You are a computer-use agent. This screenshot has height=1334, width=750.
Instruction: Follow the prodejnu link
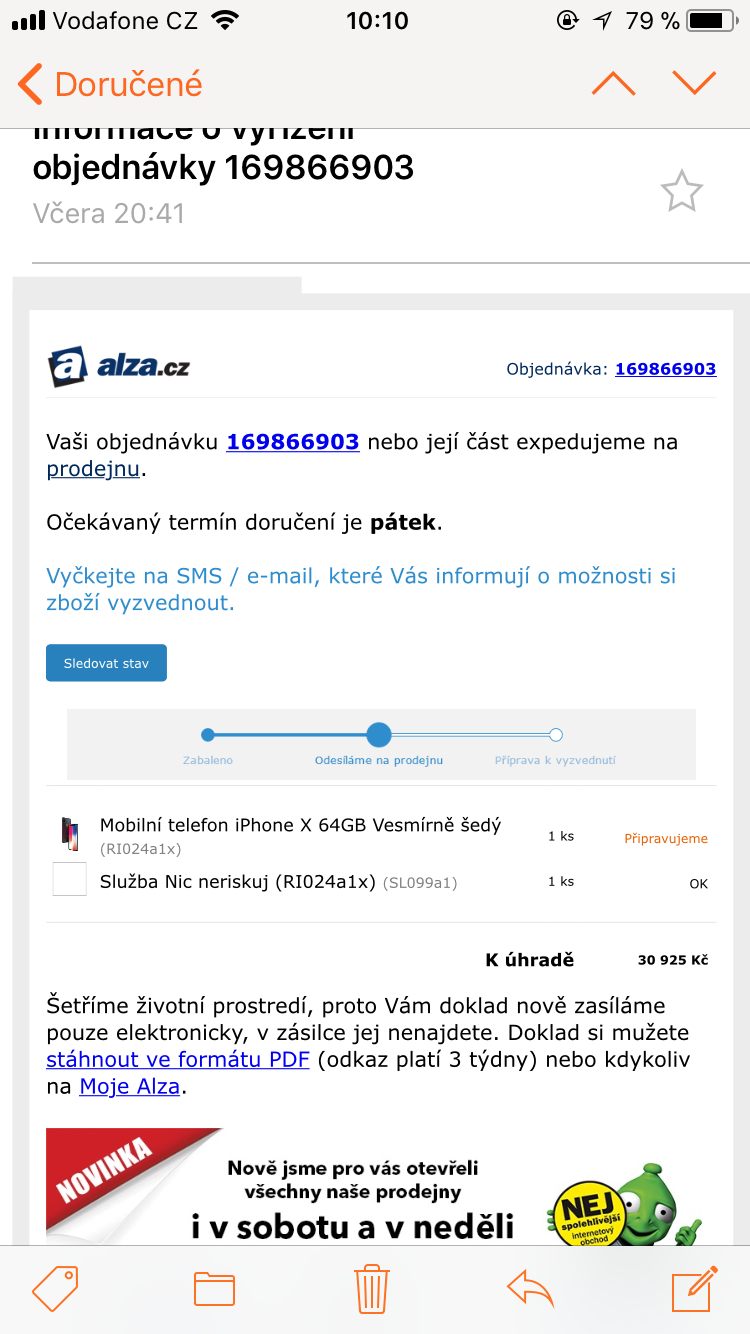click(x=93, y=469)
